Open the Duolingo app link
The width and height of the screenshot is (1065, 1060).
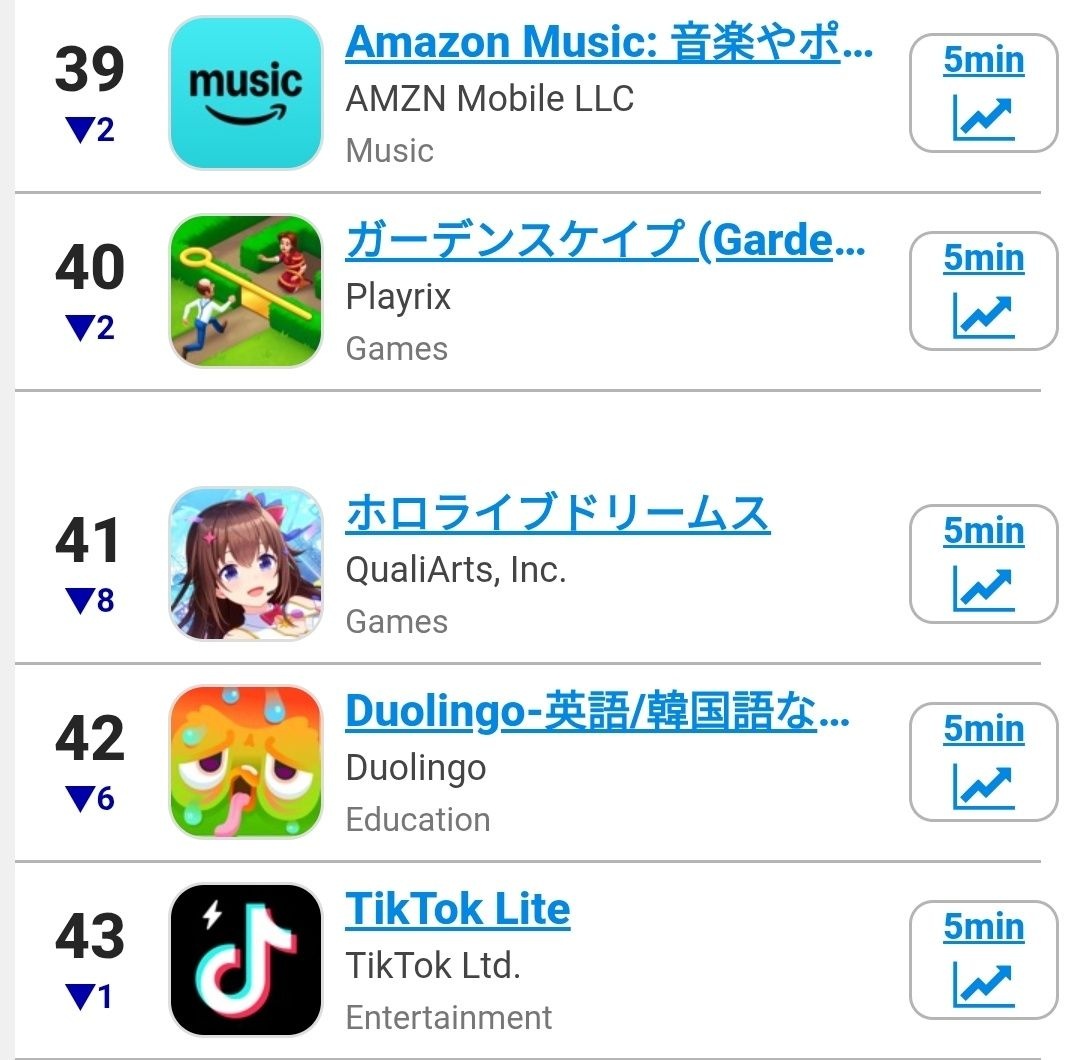(598, 712)
